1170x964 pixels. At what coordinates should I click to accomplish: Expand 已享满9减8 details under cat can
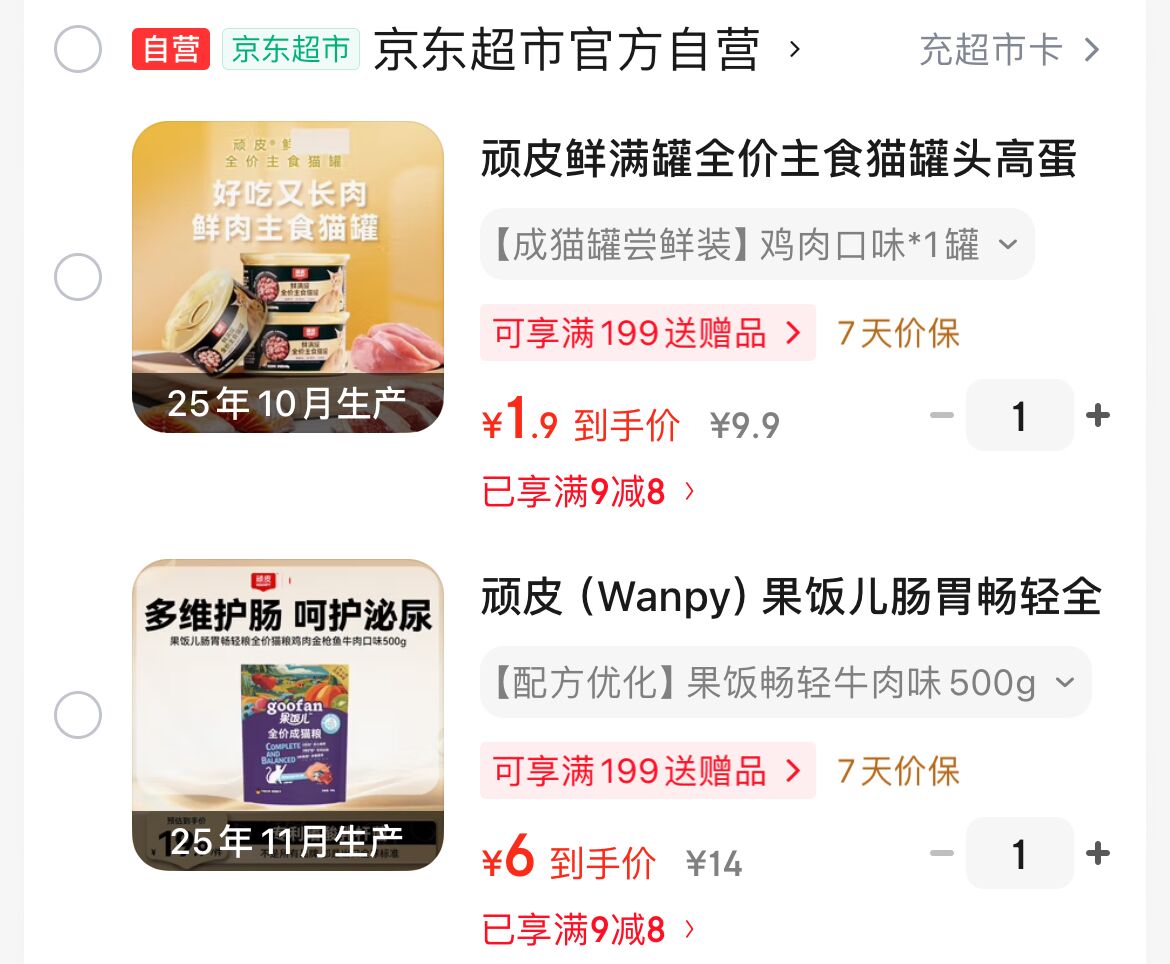[x=588, y=492]
